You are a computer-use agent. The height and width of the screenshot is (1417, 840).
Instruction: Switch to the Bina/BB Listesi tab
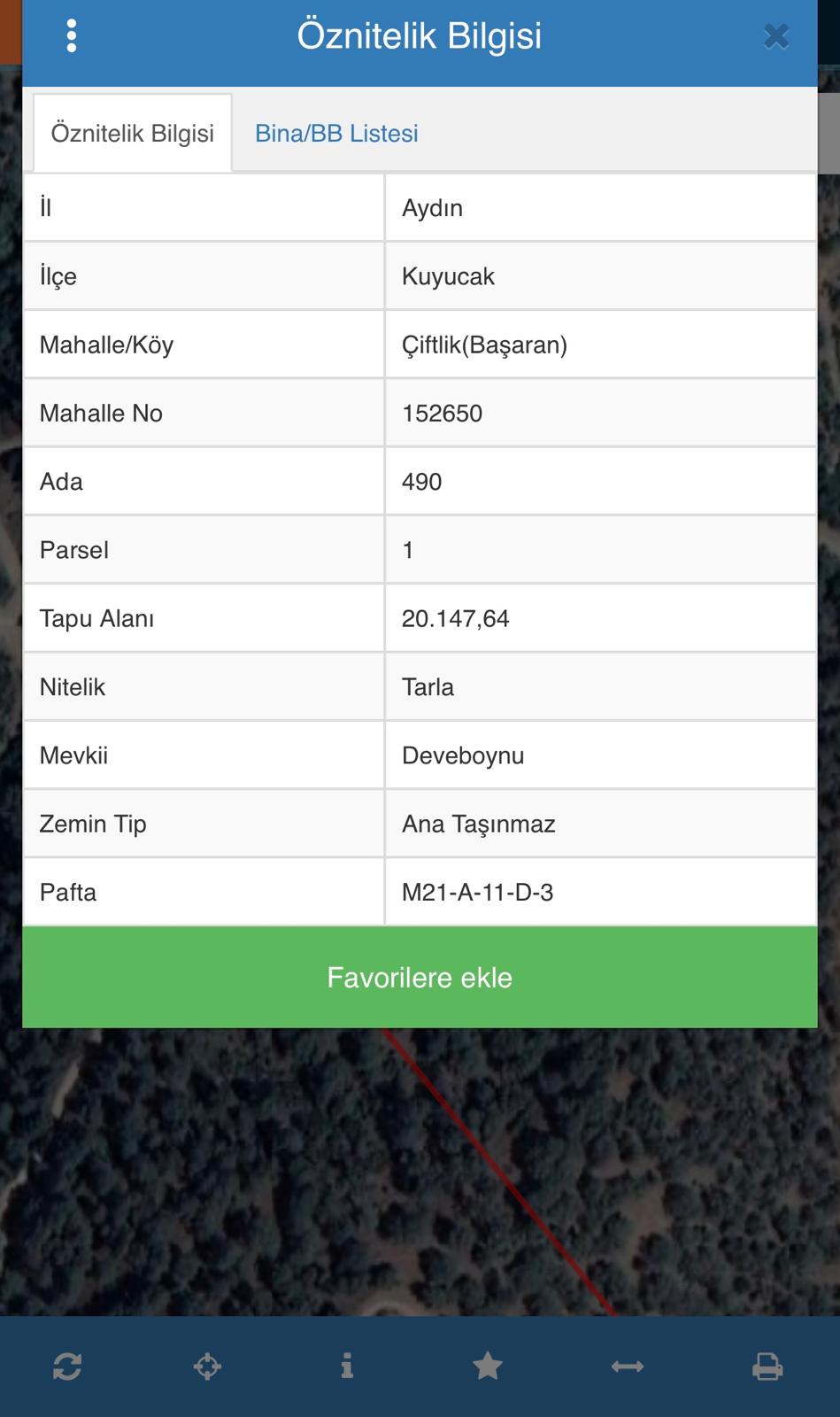click(336, 134)
